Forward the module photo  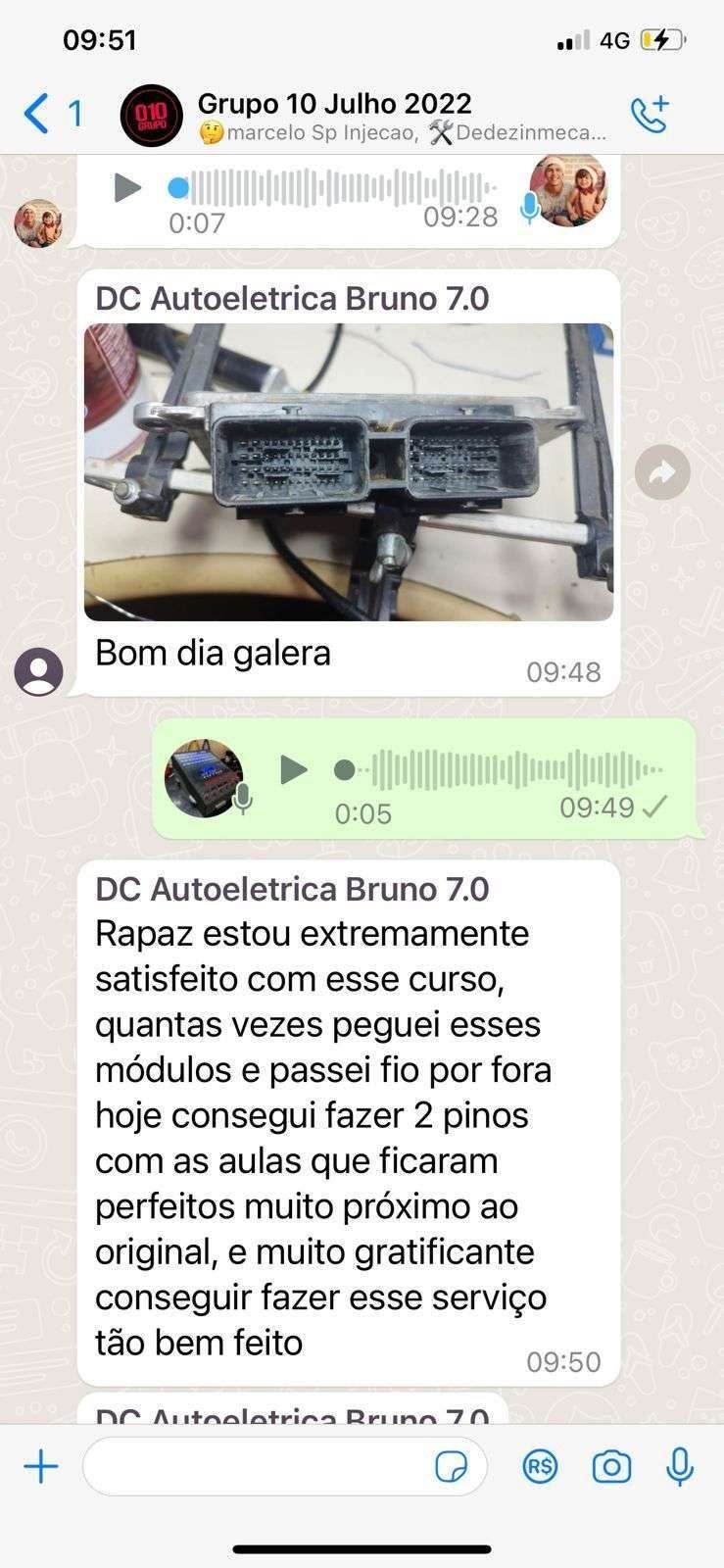(x=662, y=473)
